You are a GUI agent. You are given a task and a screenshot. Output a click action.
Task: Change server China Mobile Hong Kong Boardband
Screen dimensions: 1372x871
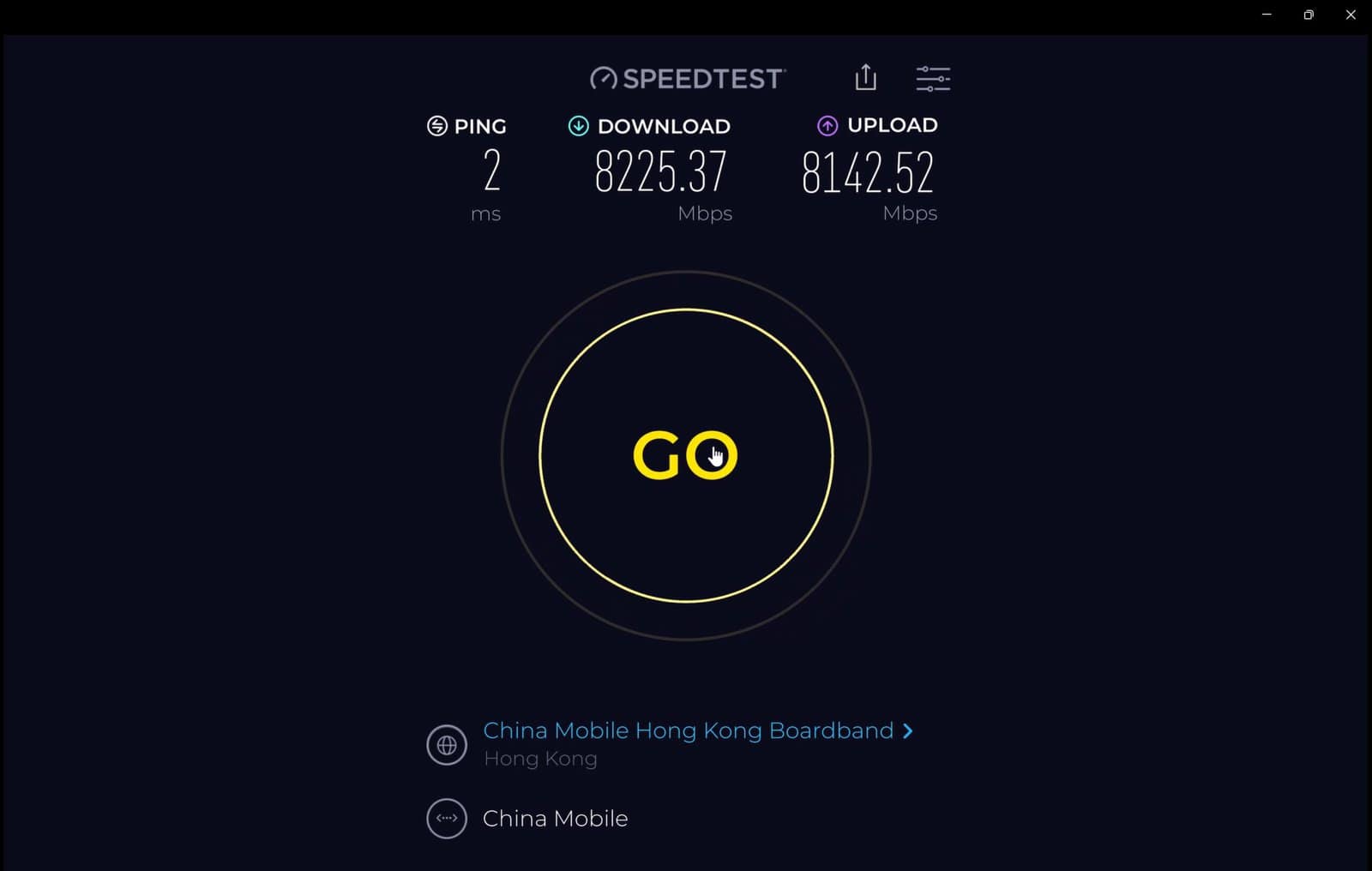(x=689, y=730)
